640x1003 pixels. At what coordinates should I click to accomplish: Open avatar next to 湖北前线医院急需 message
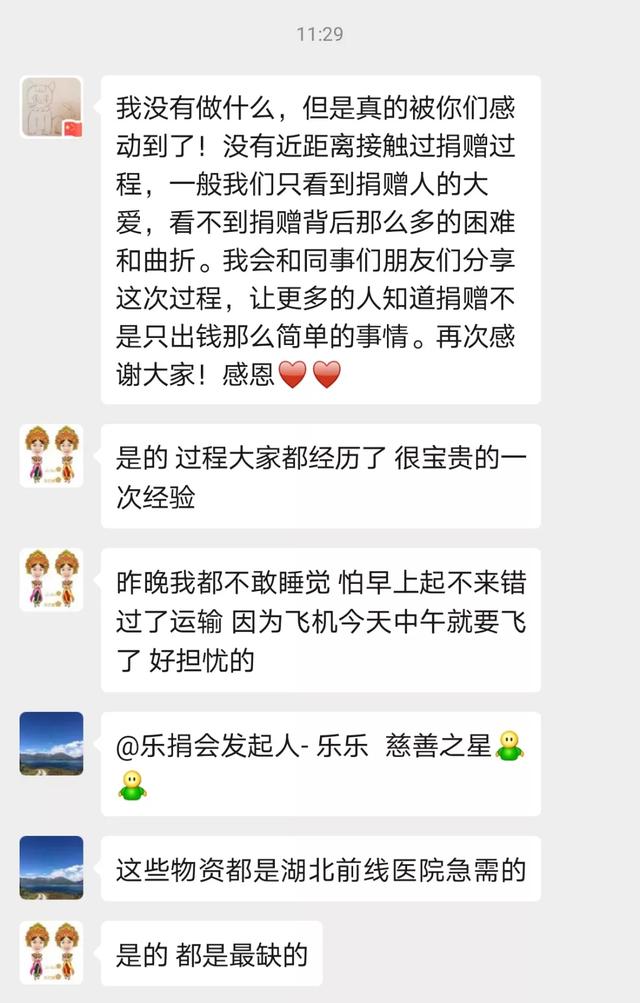pos(52,867)
